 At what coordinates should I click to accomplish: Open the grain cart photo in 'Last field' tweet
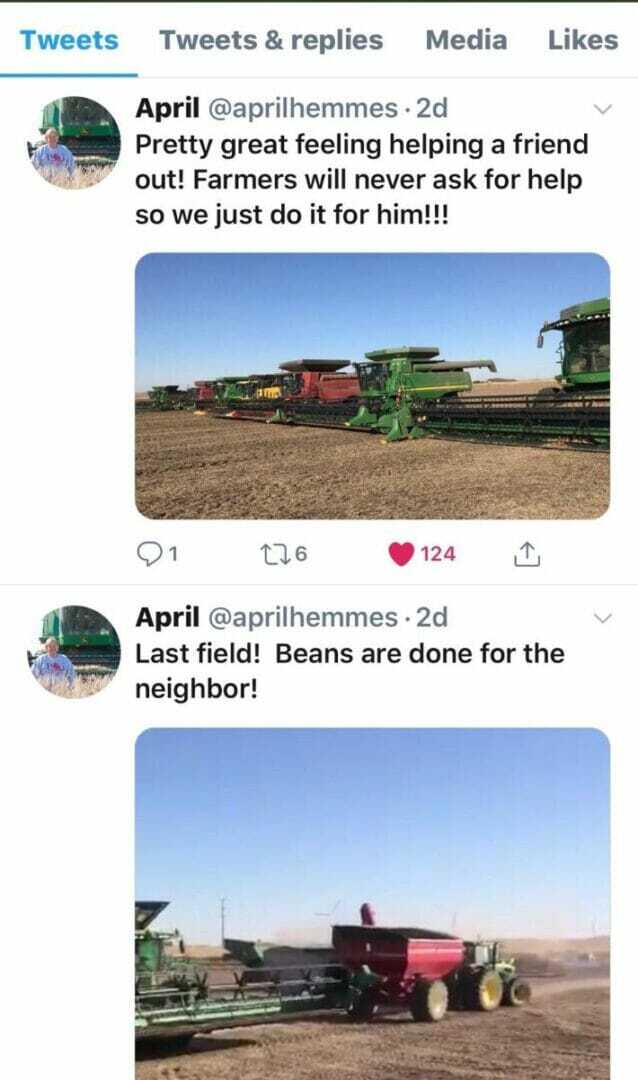click(x=372, y=900)
